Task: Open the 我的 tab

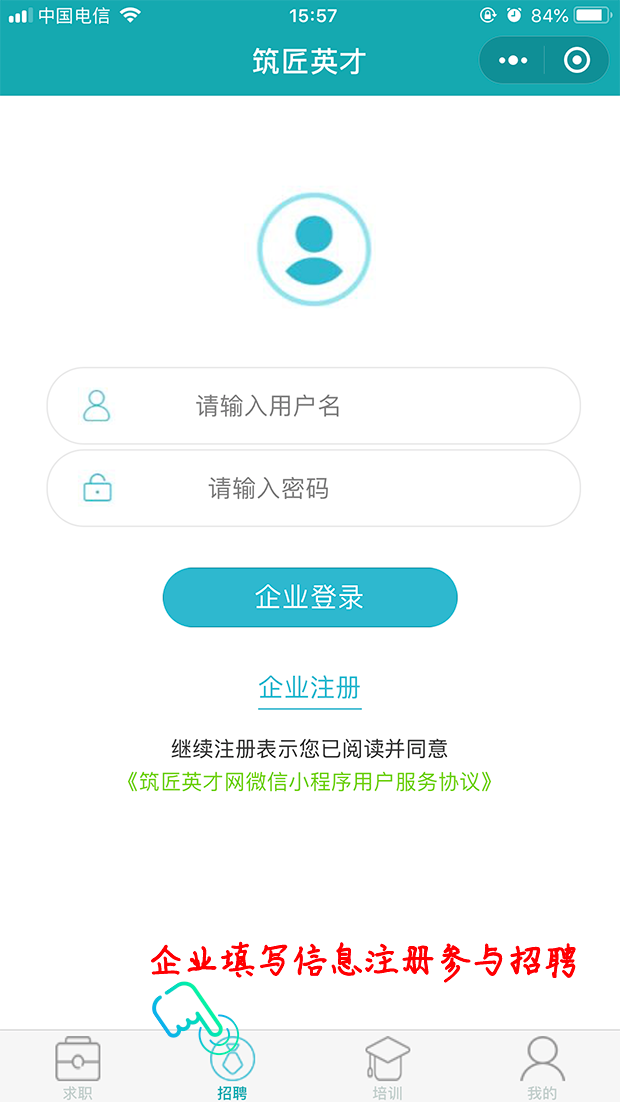Action: tap(542, 1068)
